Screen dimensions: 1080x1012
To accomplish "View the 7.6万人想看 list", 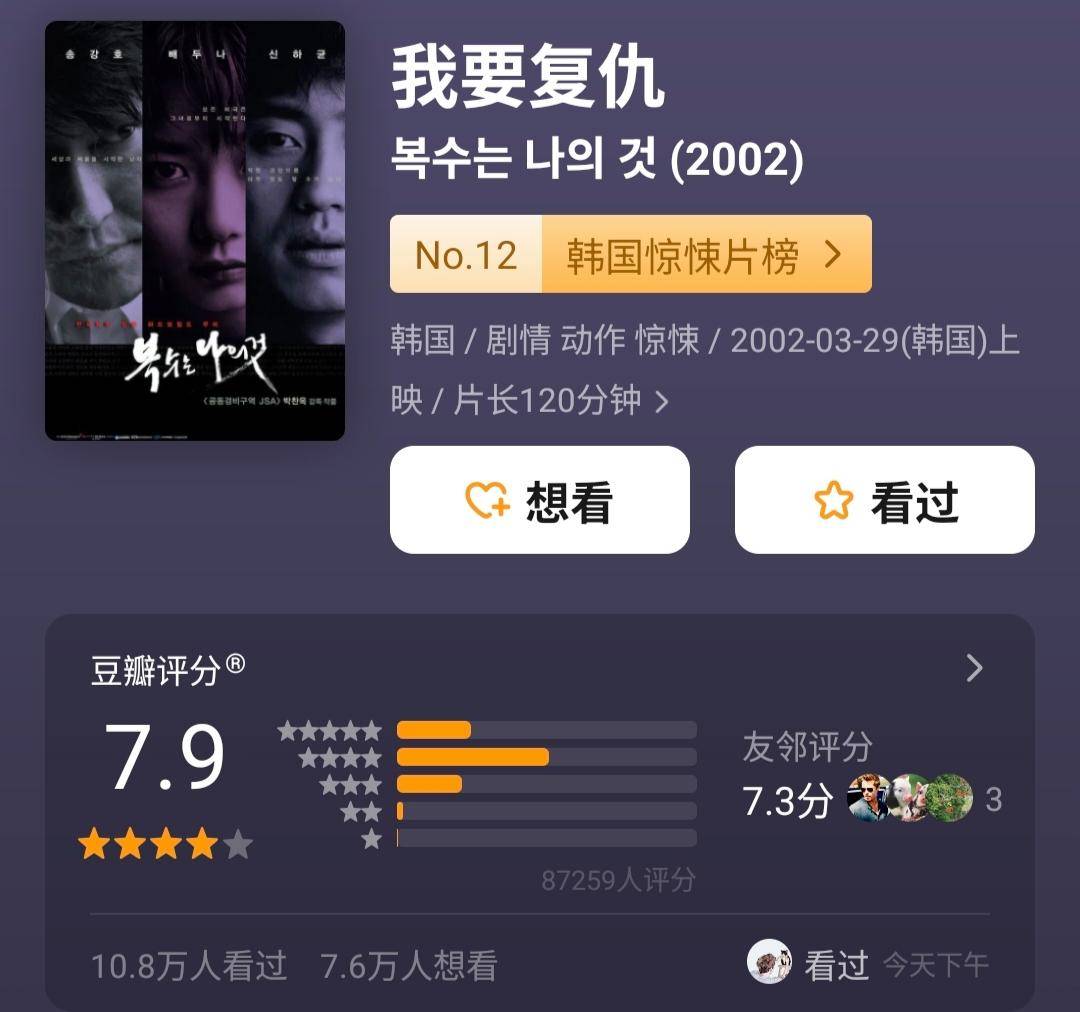I will 408,966.
